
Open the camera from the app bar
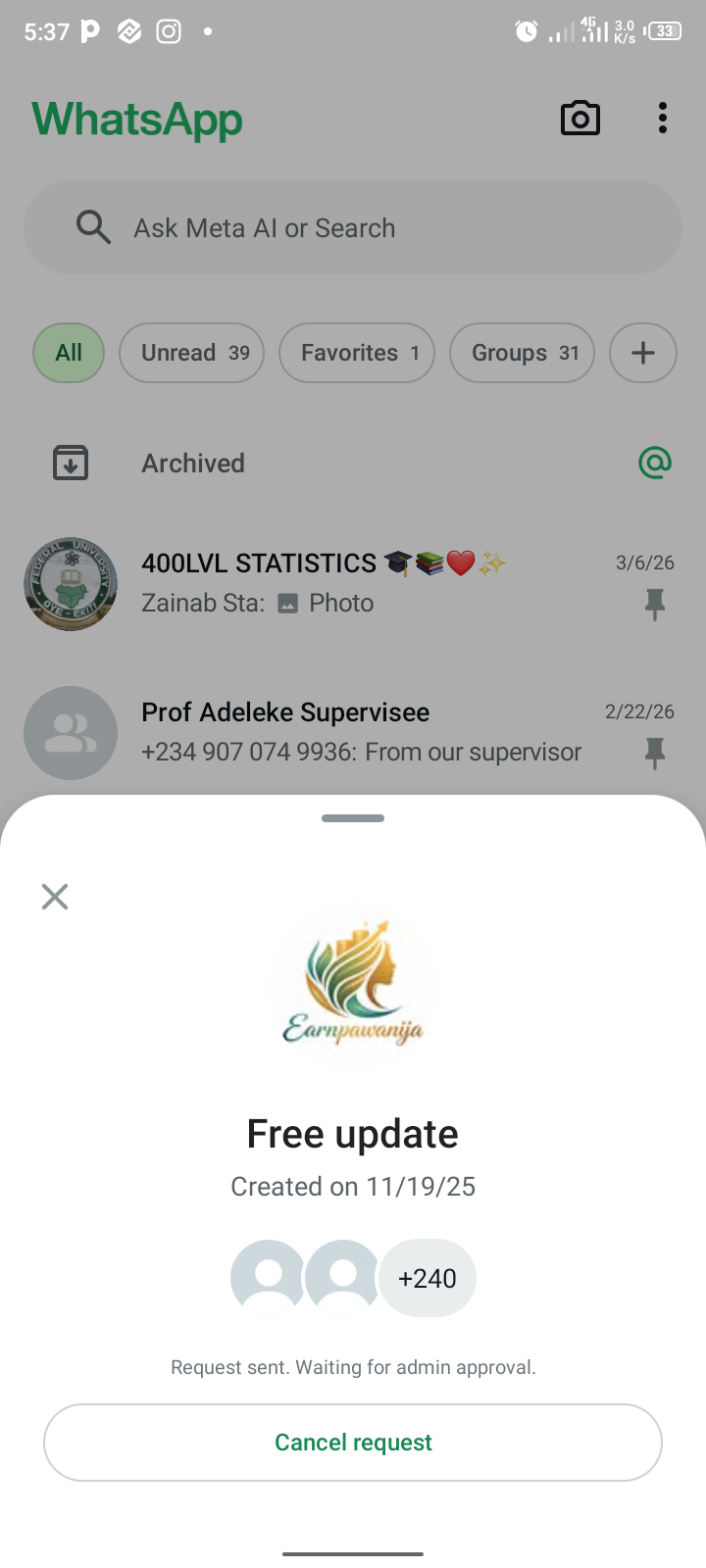580,119
